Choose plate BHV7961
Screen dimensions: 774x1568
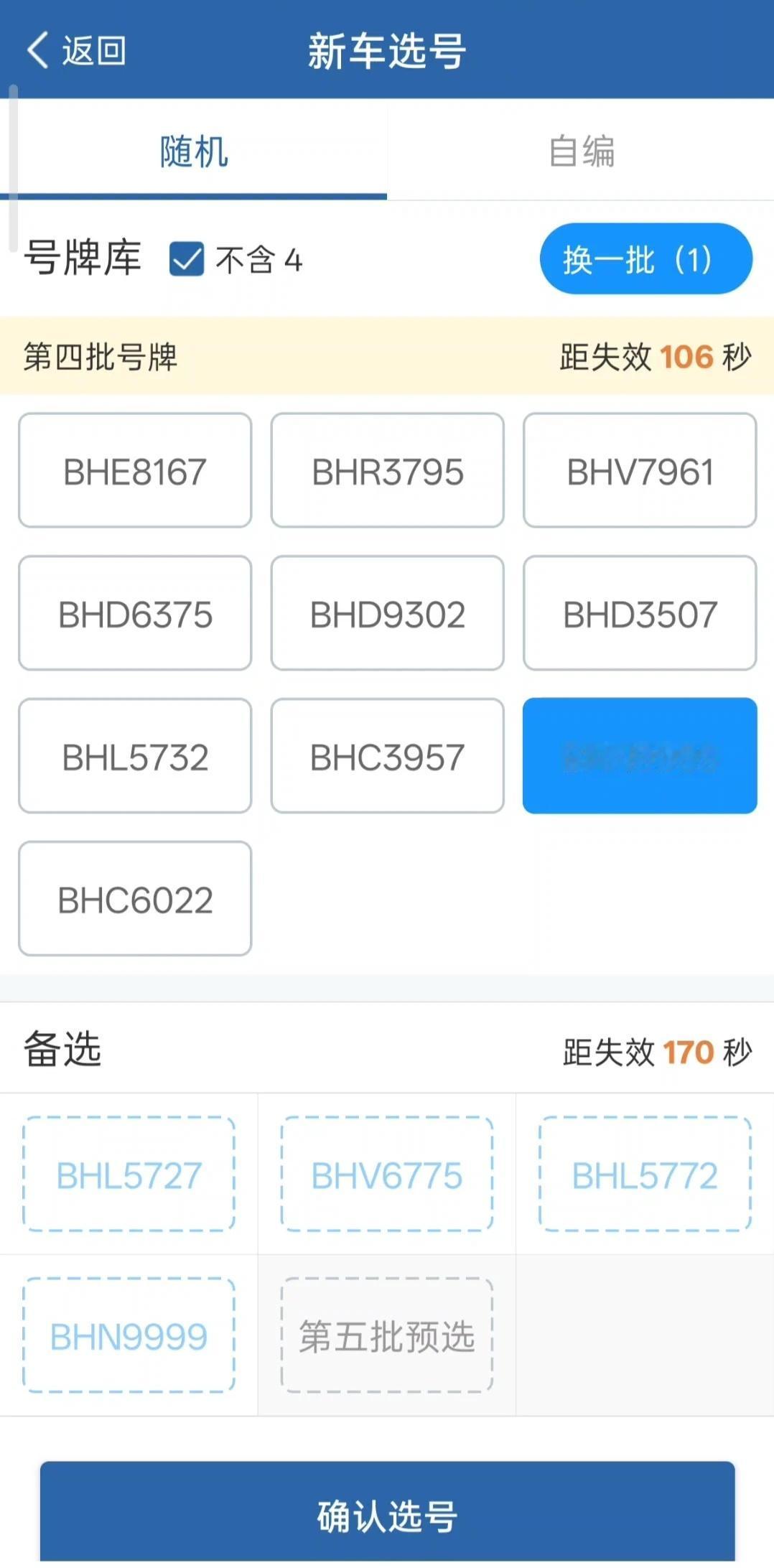pos(640,470)
